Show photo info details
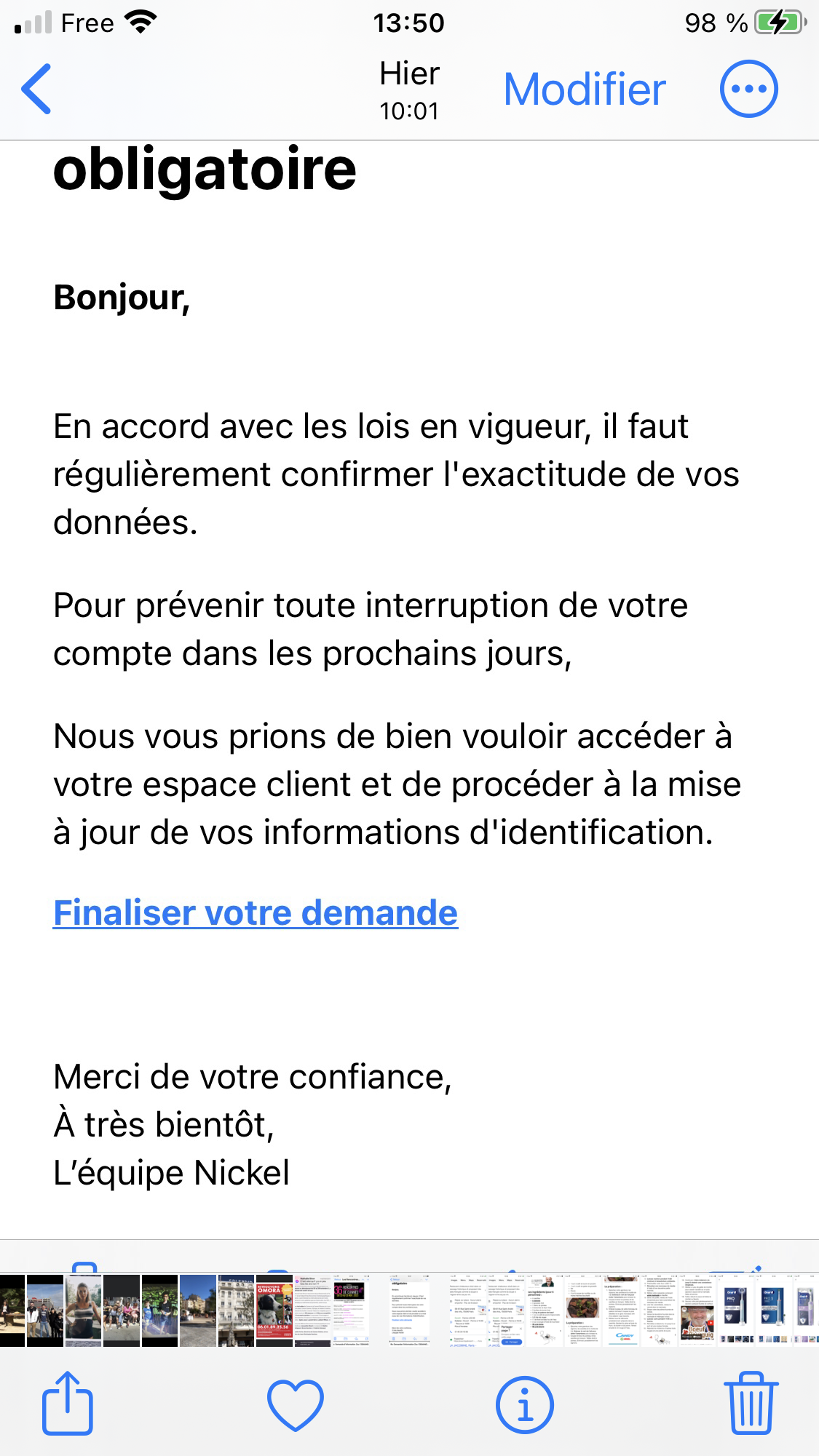Screen dimensions: 819x1456 click(524, 1404)
